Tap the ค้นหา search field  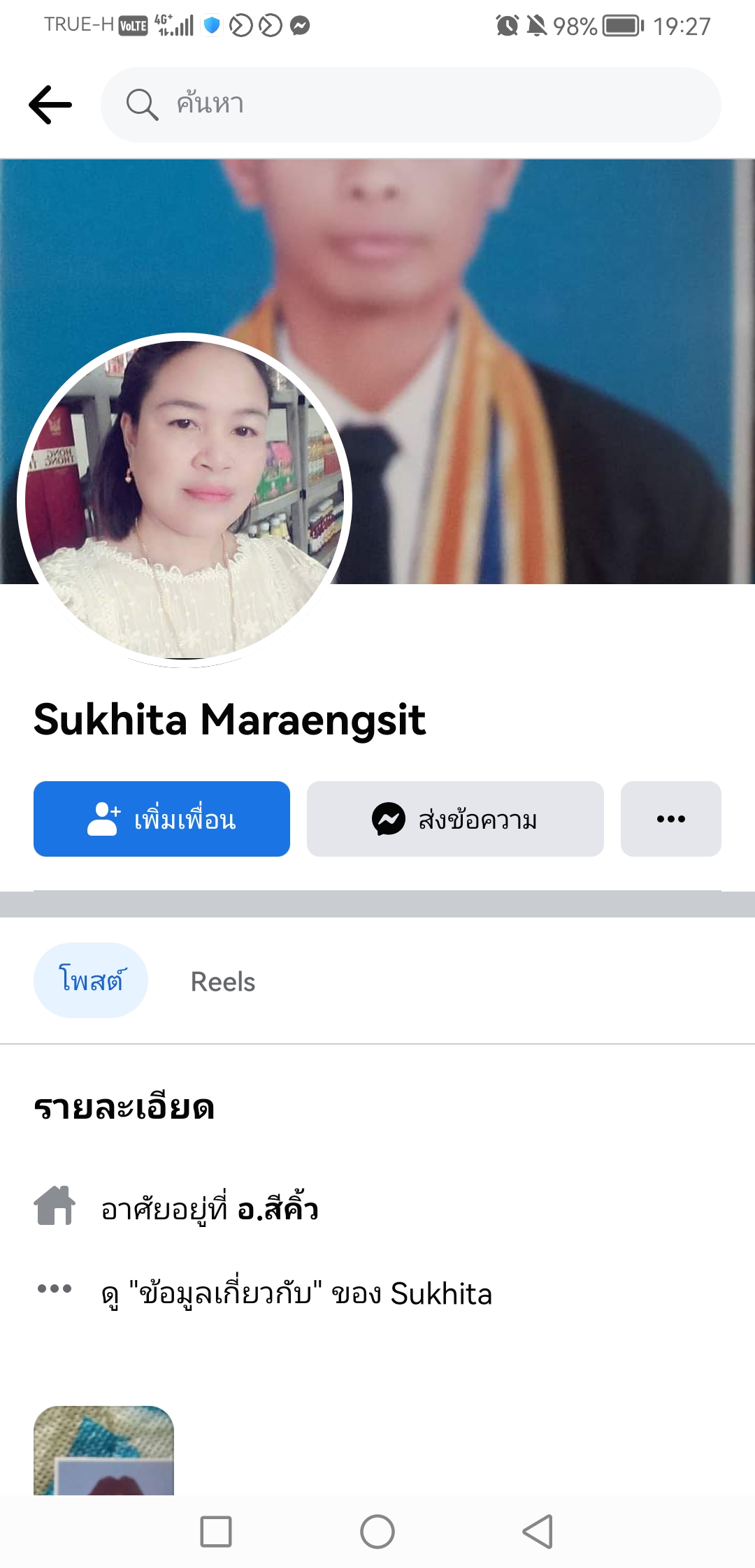[411, 105]
